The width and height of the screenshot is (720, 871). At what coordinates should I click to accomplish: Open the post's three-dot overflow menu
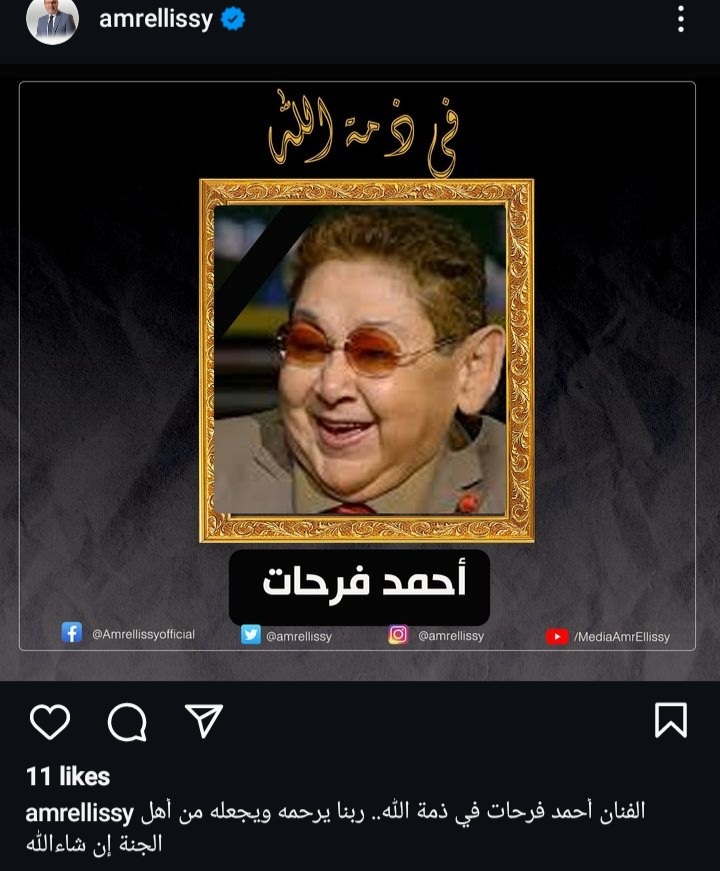coord(681,19)
